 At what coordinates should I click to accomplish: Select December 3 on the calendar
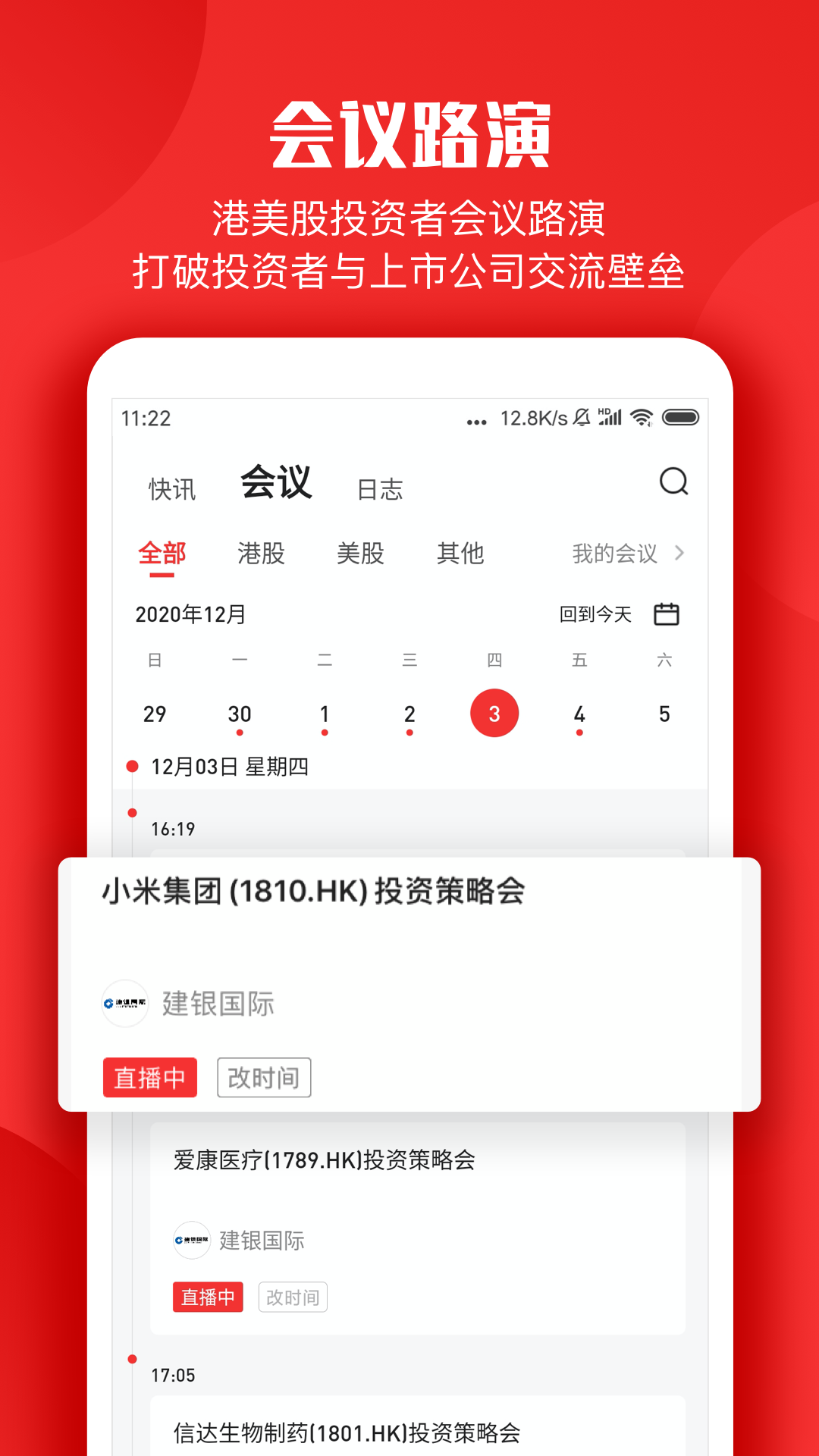[494, 712]
